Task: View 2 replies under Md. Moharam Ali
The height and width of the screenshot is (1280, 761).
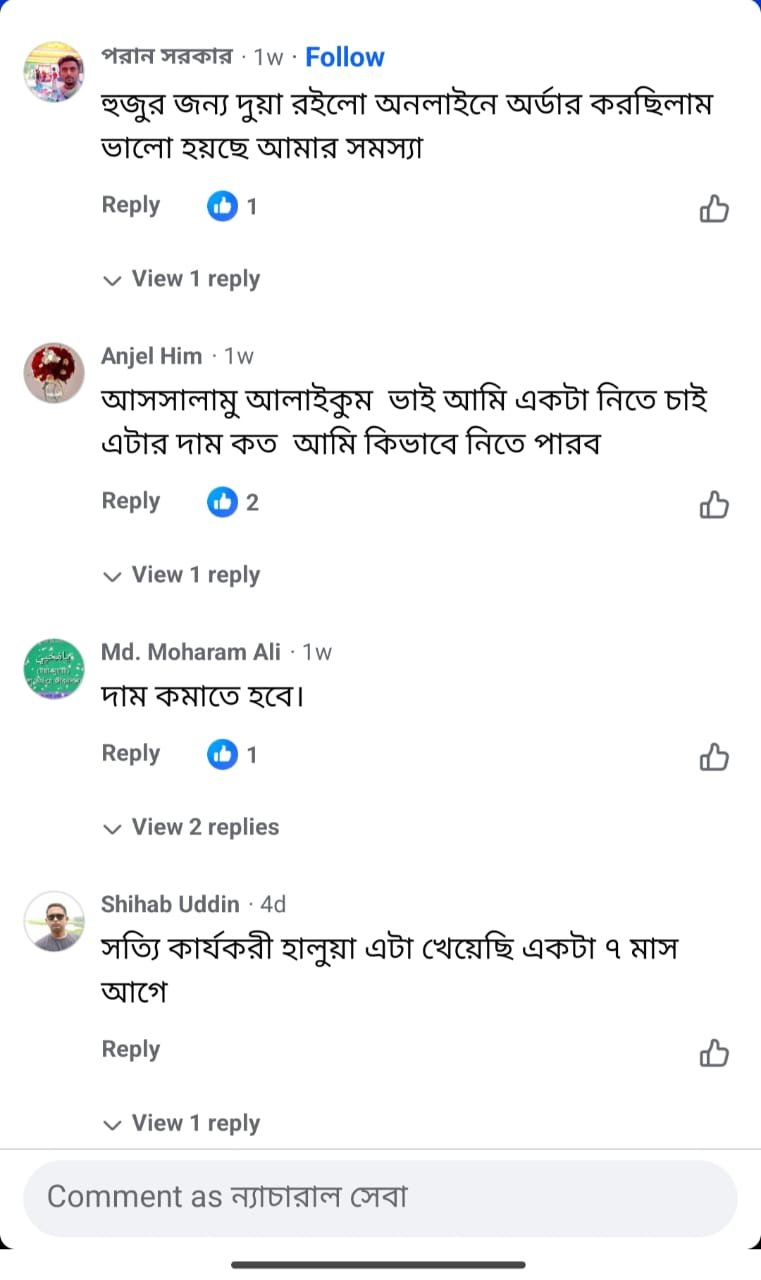Action: click(x=192, y=827)
